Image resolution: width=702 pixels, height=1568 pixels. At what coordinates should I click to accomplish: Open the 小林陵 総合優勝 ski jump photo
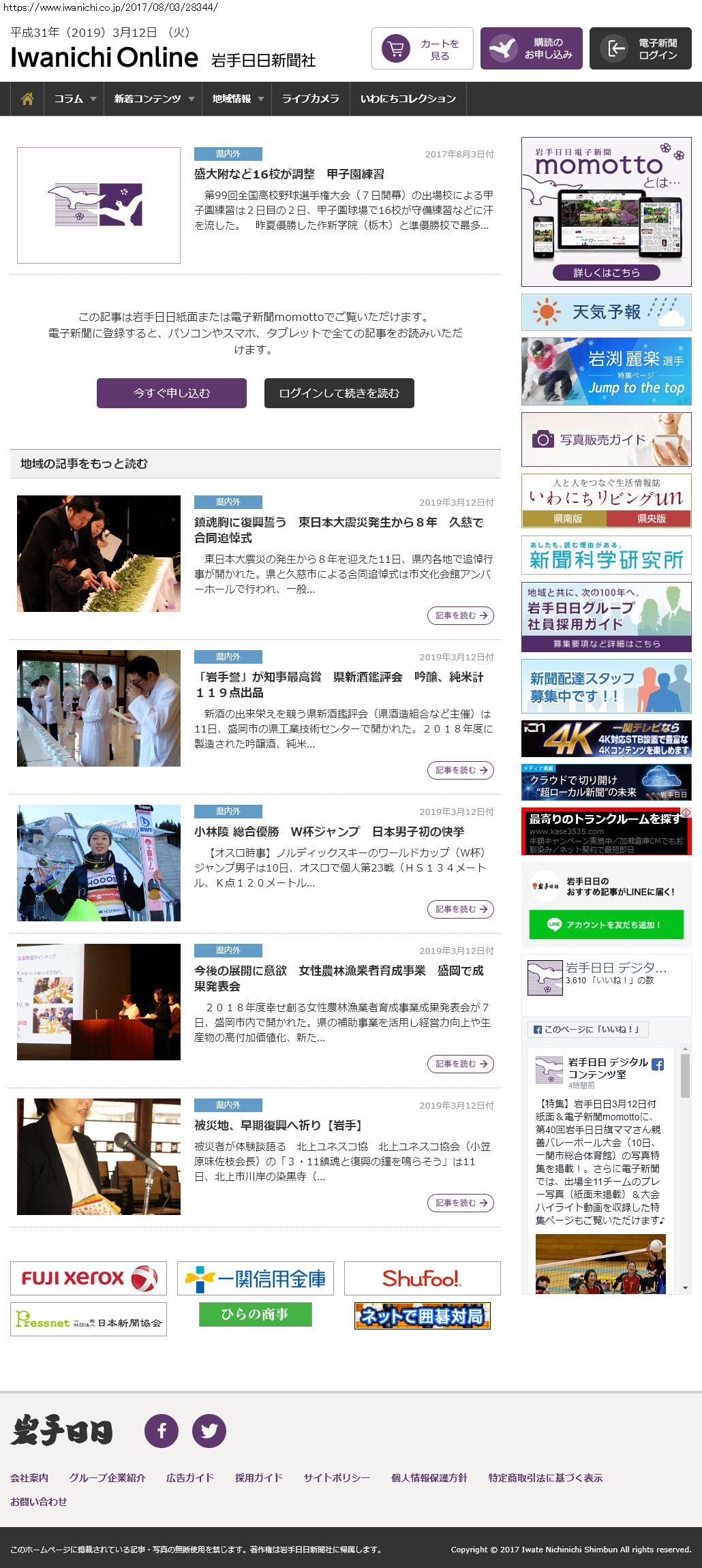point(99,863)
